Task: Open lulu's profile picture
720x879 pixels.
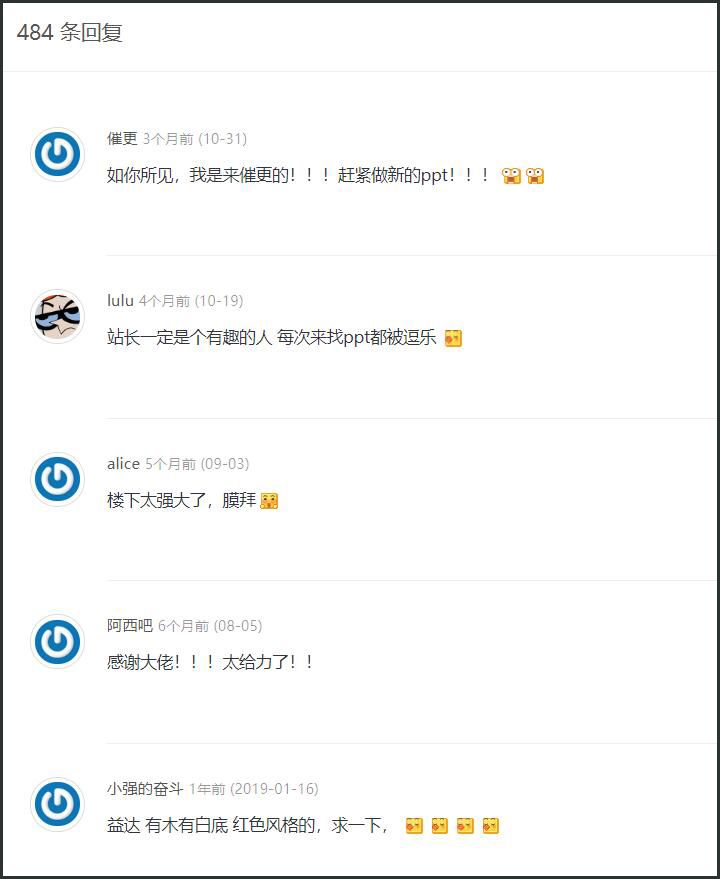Action: [x=57, y=317]
